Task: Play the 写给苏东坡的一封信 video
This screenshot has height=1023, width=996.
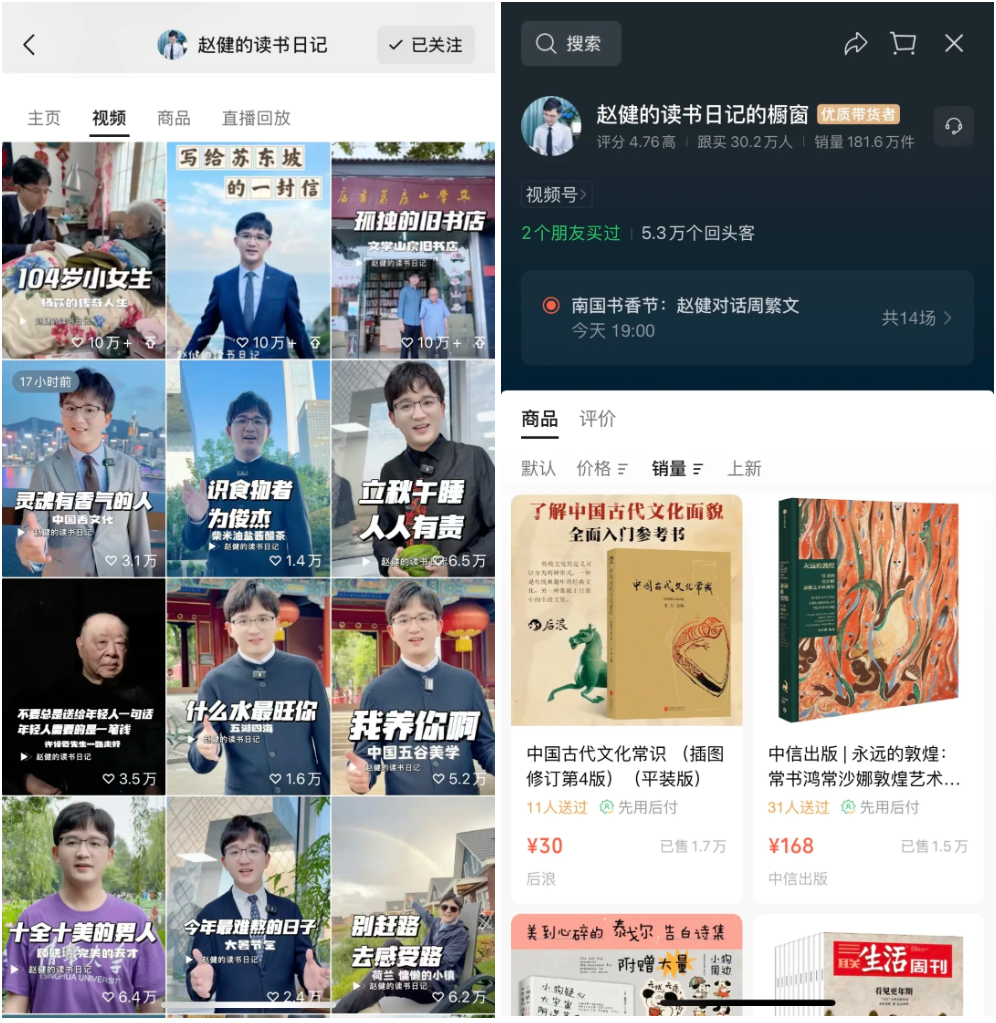Action: 248,250
